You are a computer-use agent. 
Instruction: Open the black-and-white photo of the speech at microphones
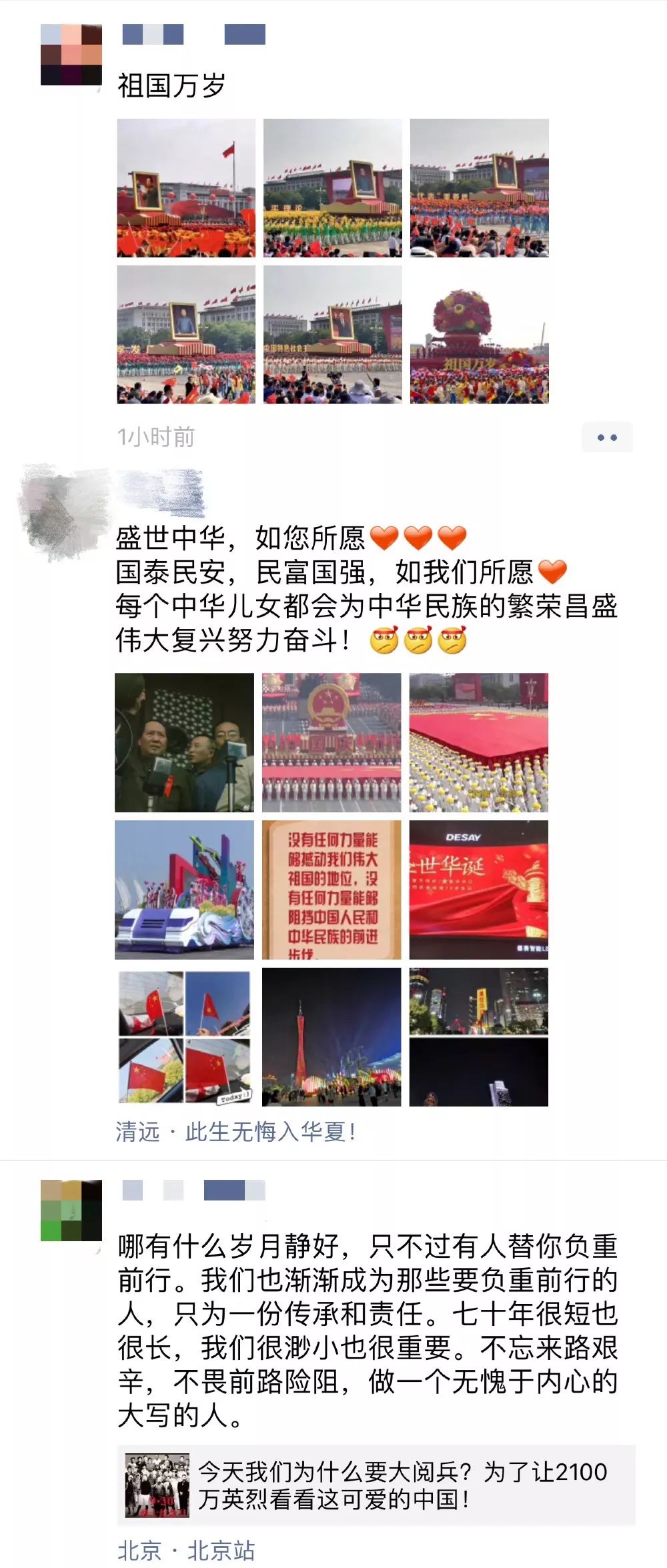point(184,742)
